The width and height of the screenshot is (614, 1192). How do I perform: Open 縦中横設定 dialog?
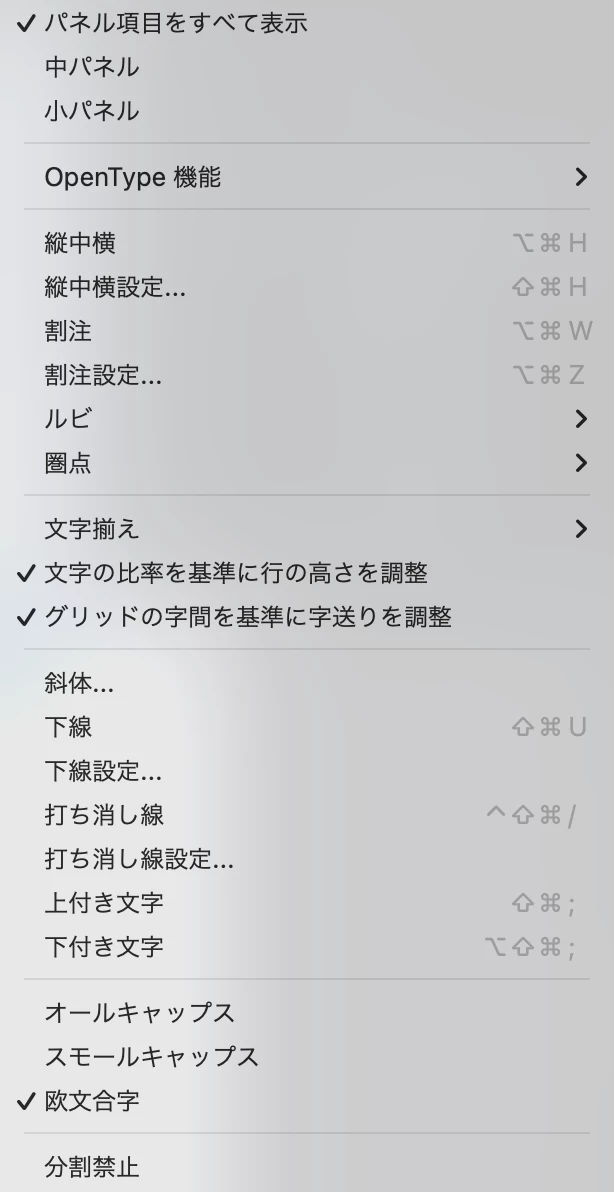115,287
